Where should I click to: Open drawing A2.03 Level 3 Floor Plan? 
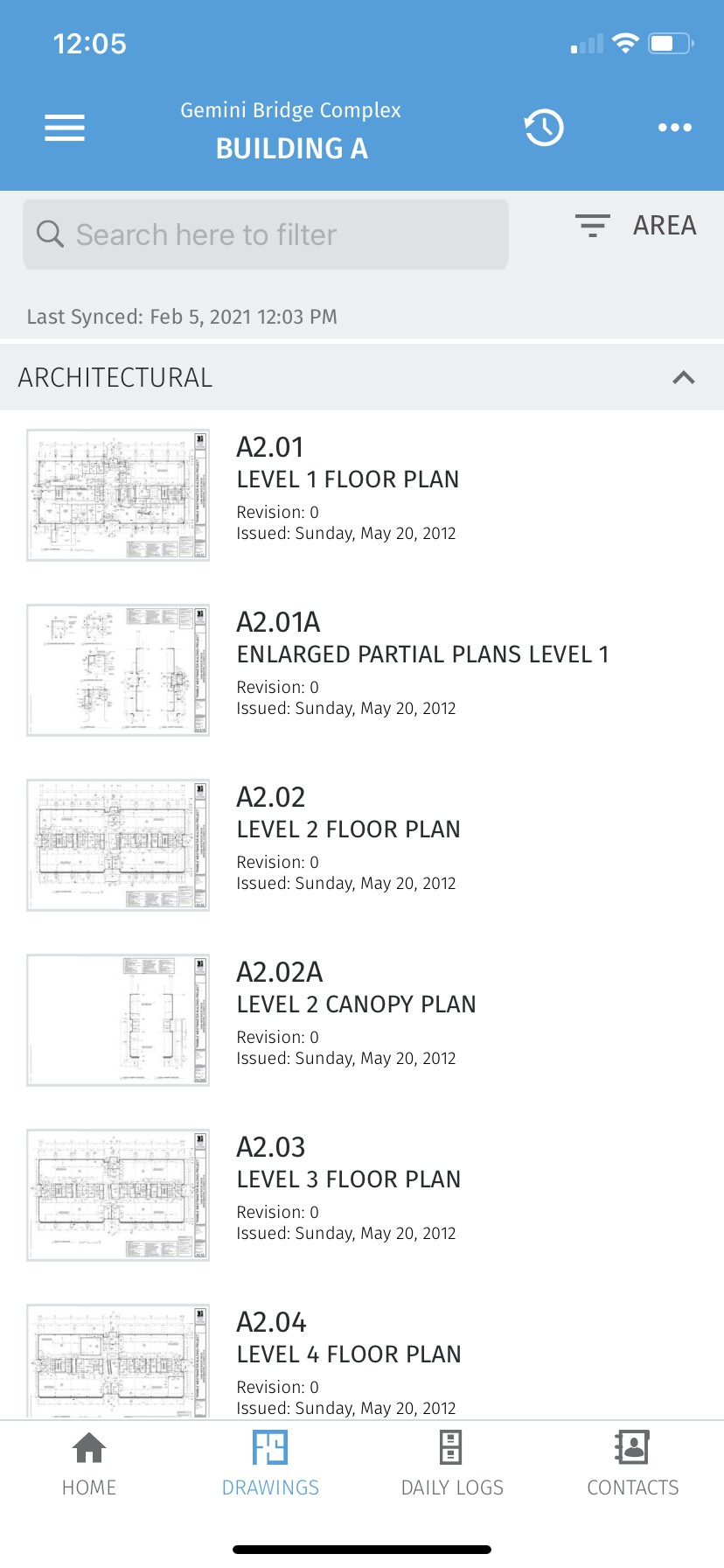[x=362, y=1195]
